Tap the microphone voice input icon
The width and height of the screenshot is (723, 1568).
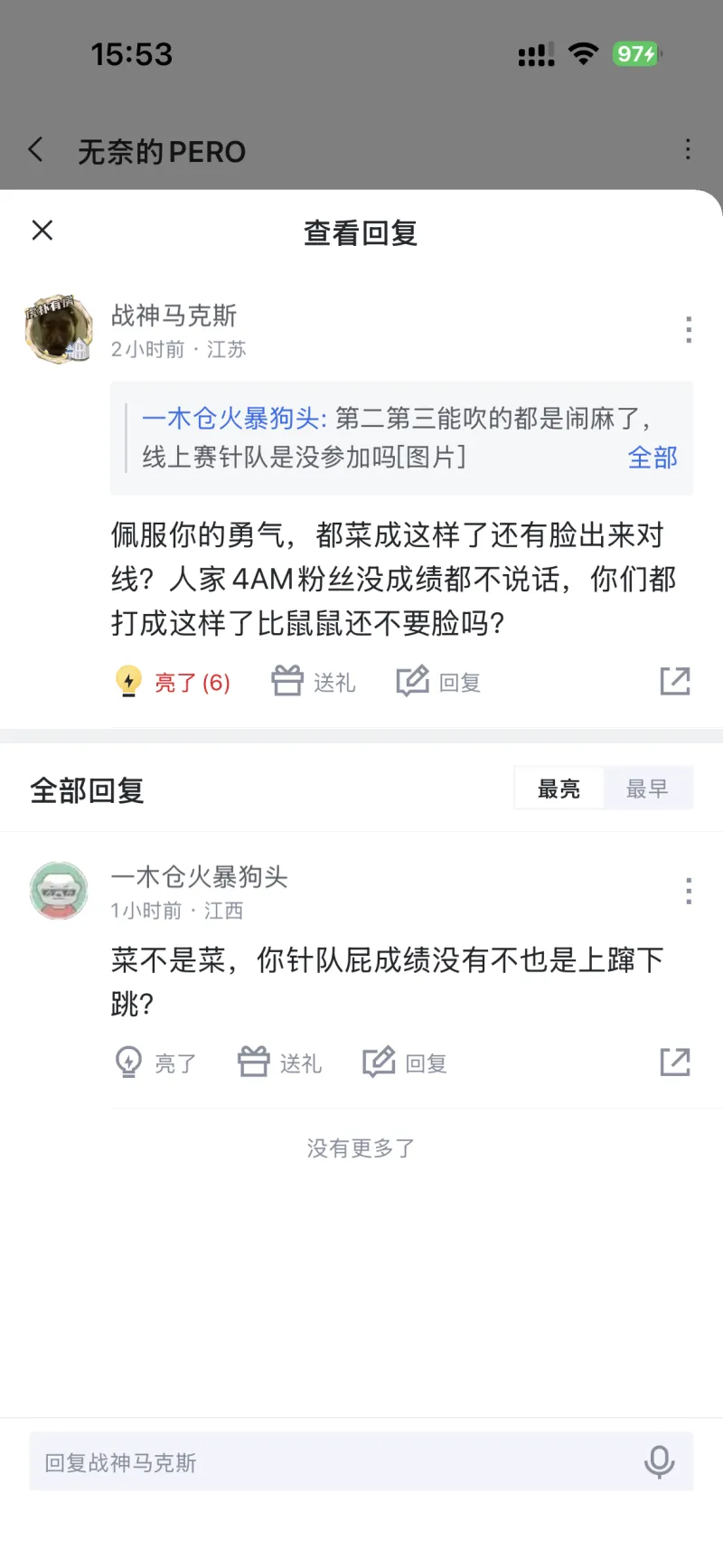[659, 1462]
